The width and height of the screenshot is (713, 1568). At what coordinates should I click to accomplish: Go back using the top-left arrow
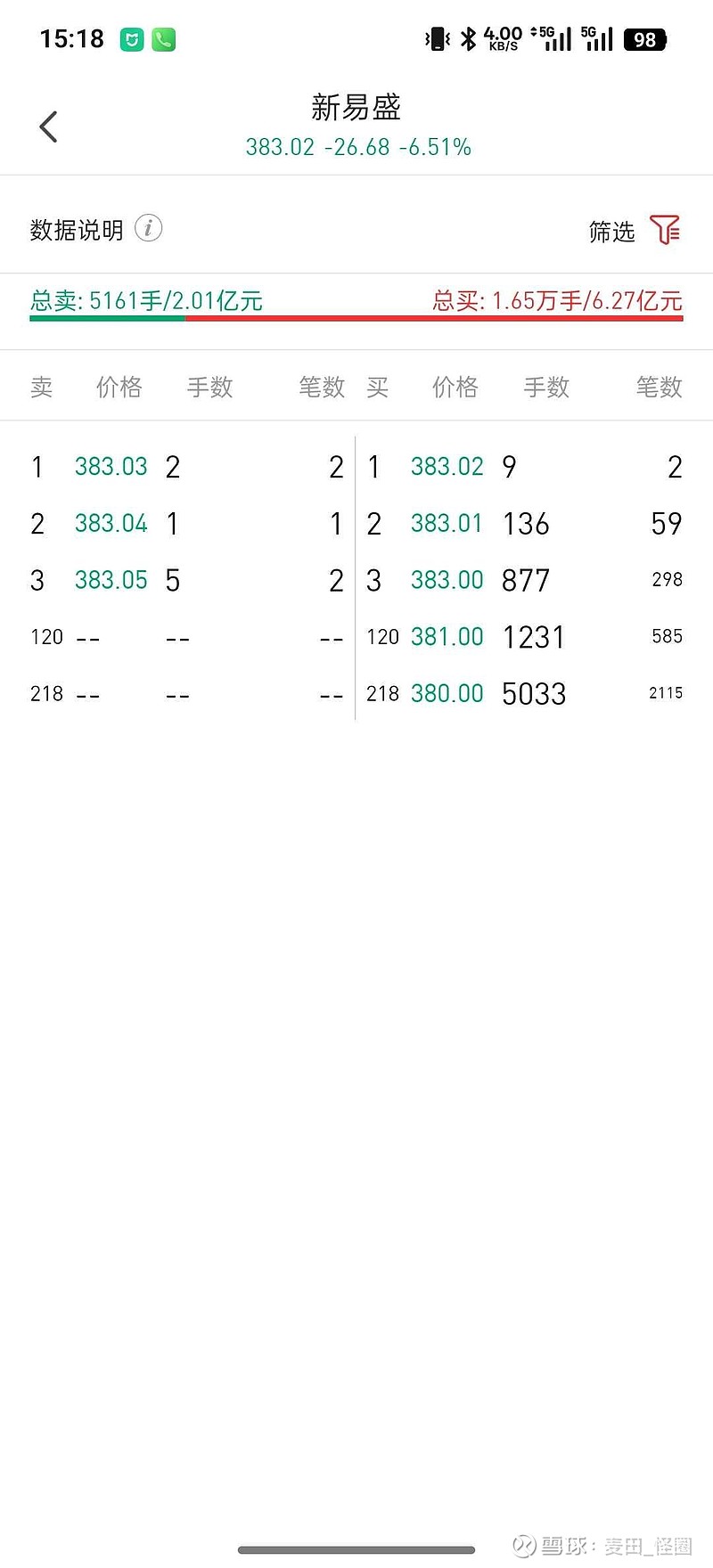[x=49, y=127]
